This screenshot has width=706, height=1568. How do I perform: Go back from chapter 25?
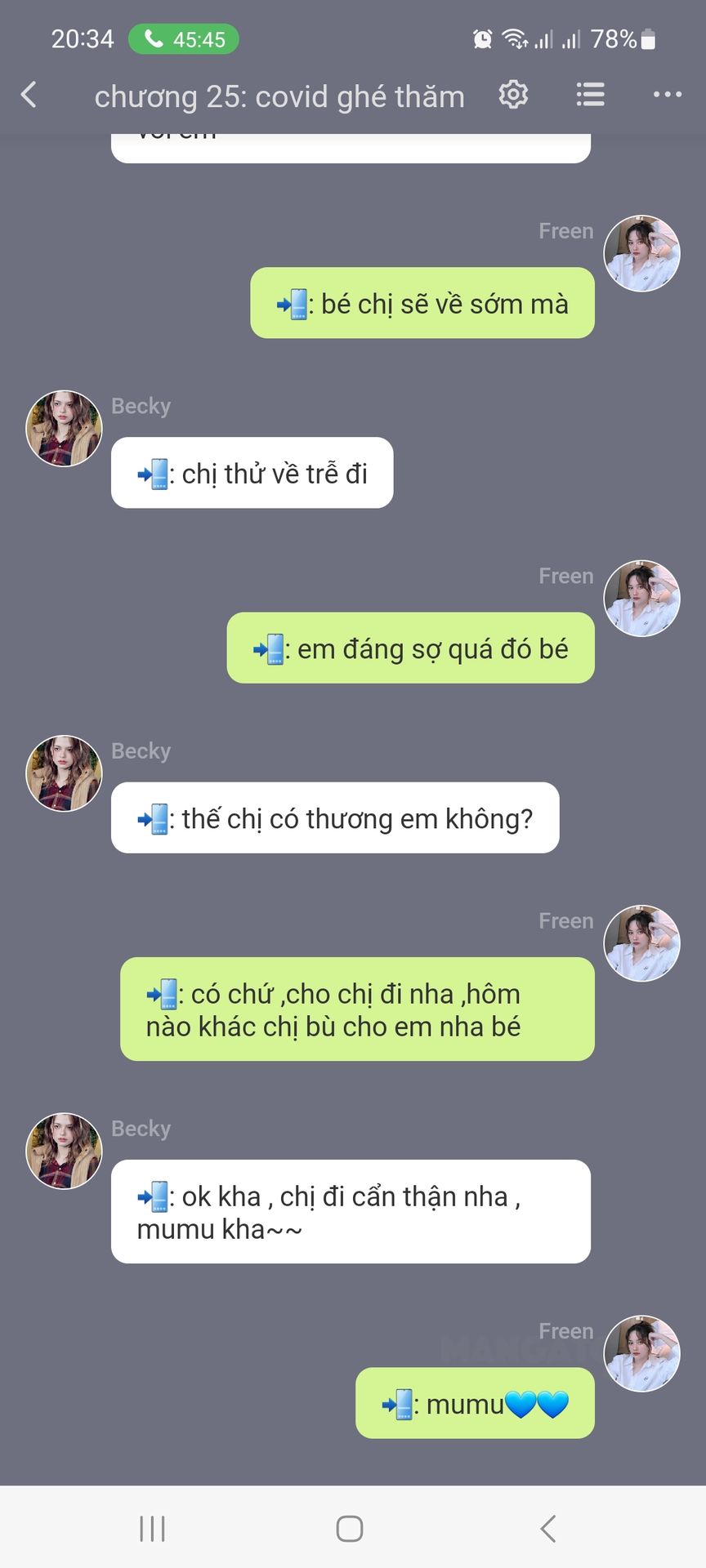29,95
